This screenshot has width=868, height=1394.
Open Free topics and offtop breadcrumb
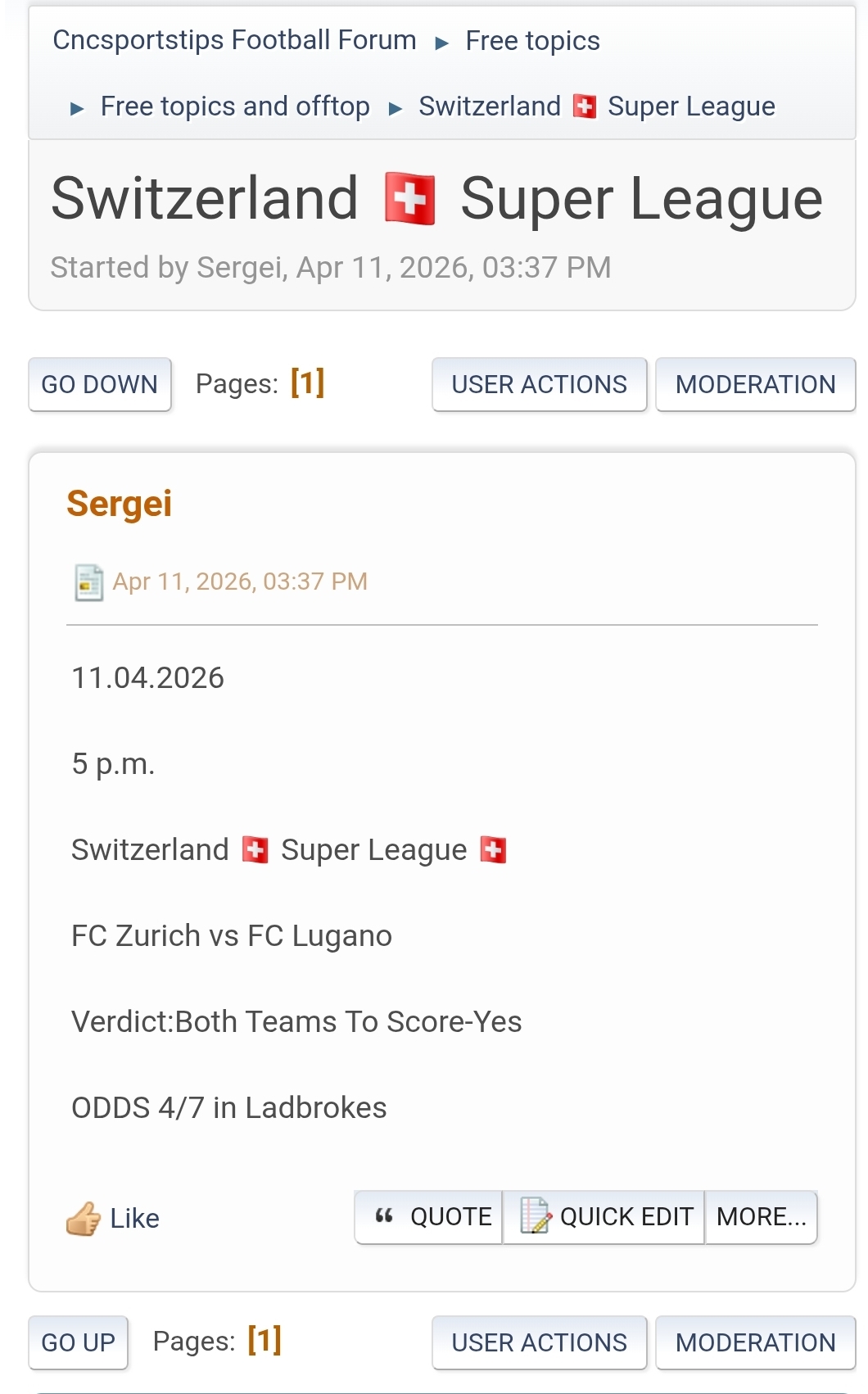tap(235, 106)
